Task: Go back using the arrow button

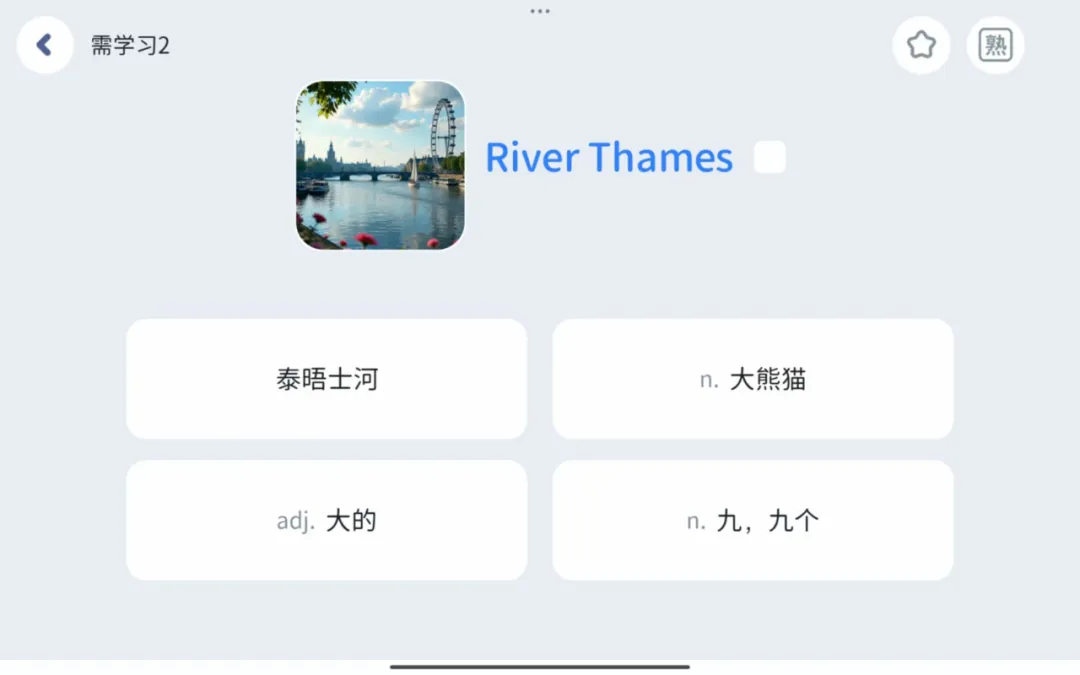Action: 44,45
